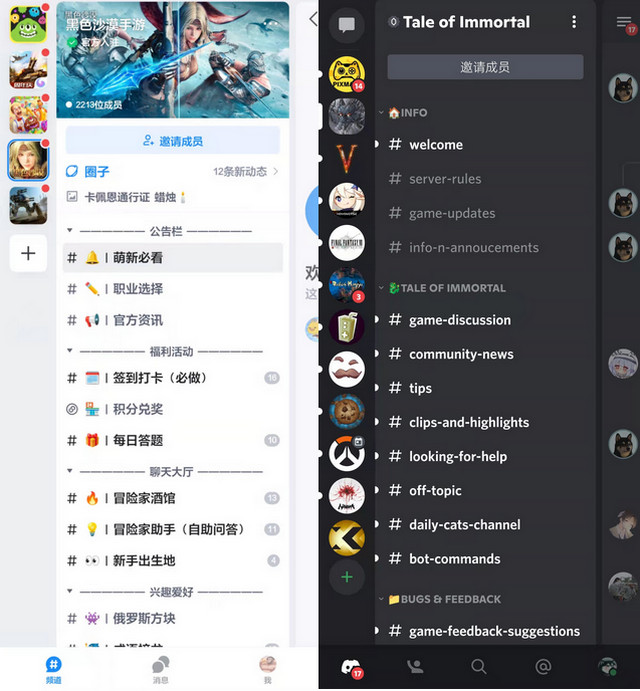The image size is (640, 691).
Task: Open Discord search from bottom bar
Action: click(479, 666)
